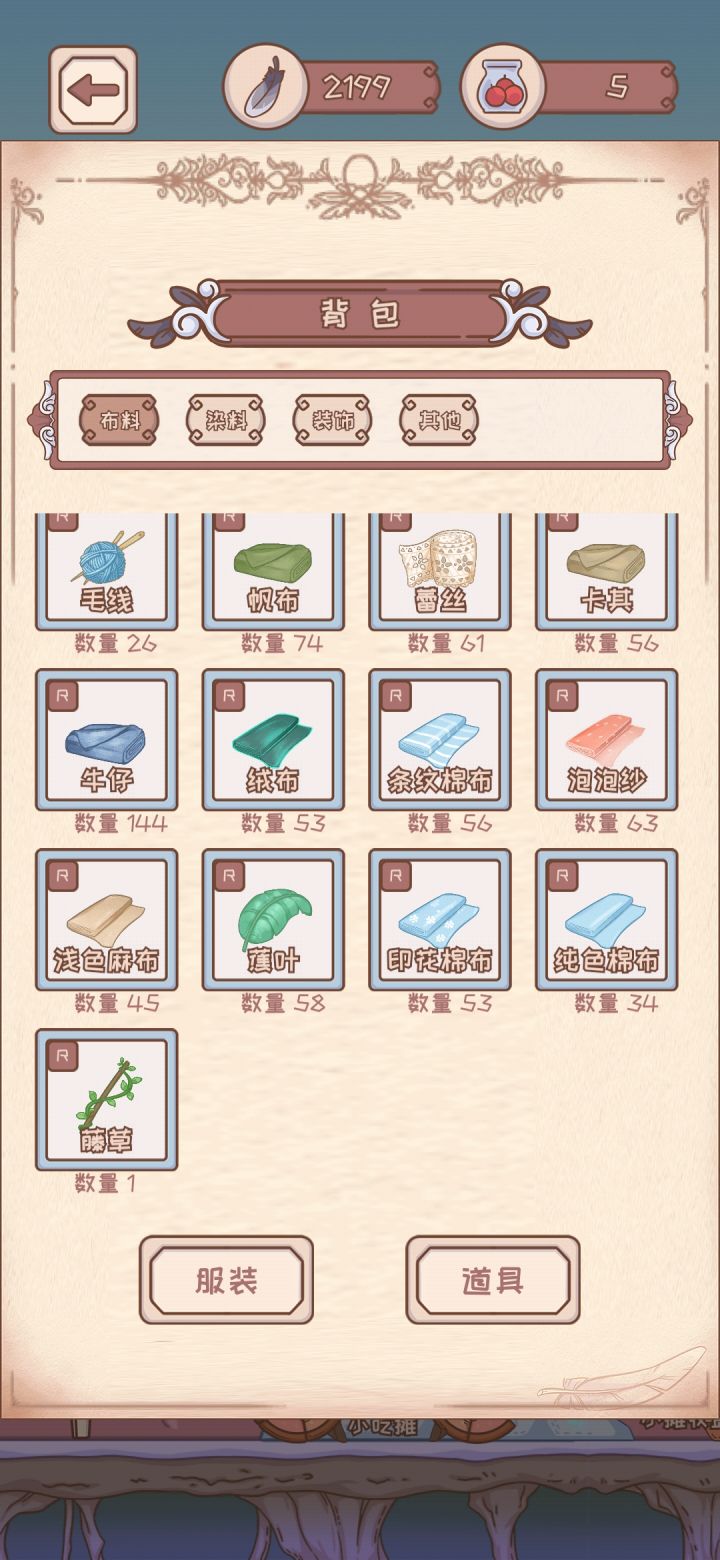This screenshot has width=720, height=1560.
Task: Select the 帆布 (canvas) fabric icon
Action: pyautogui.click(x=273, y=565)
